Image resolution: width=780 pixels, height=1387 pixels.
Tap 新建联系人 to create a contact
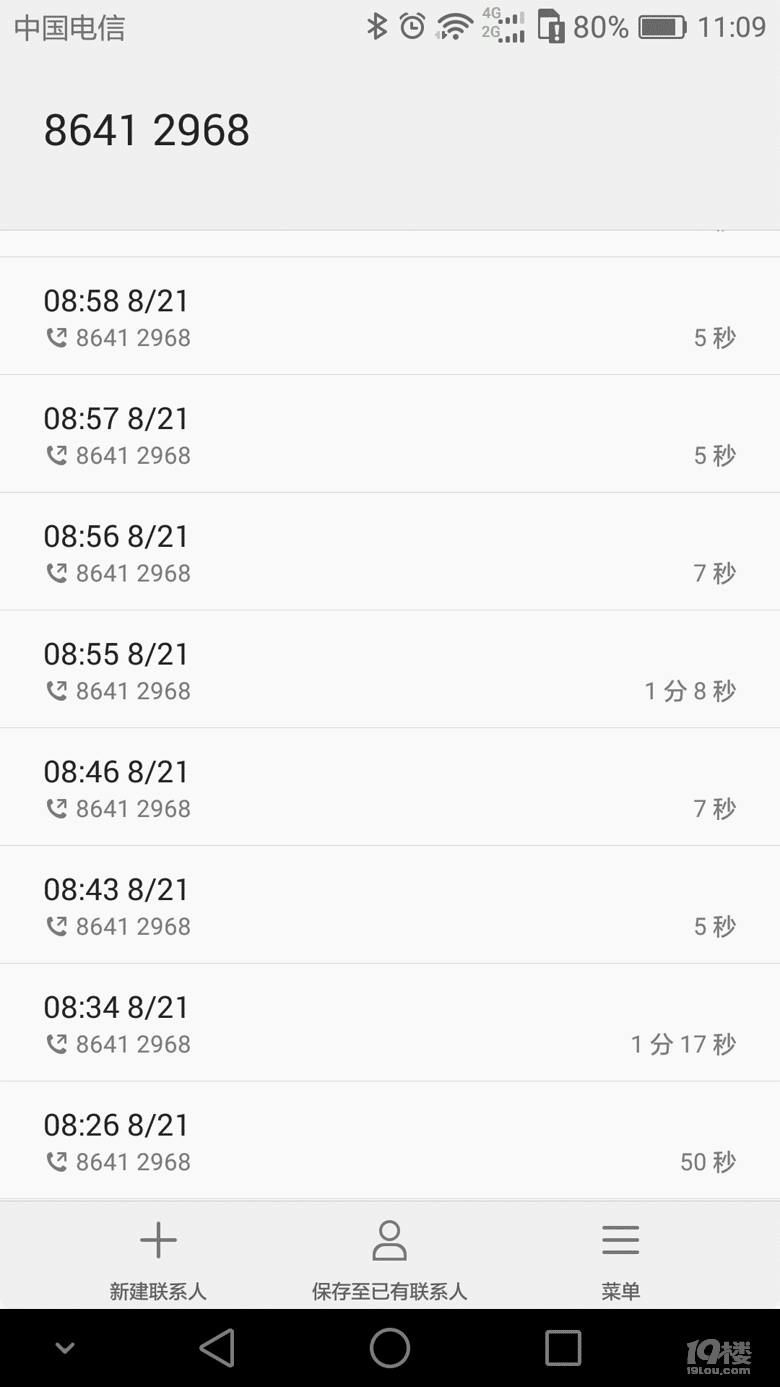point(158,1257)
